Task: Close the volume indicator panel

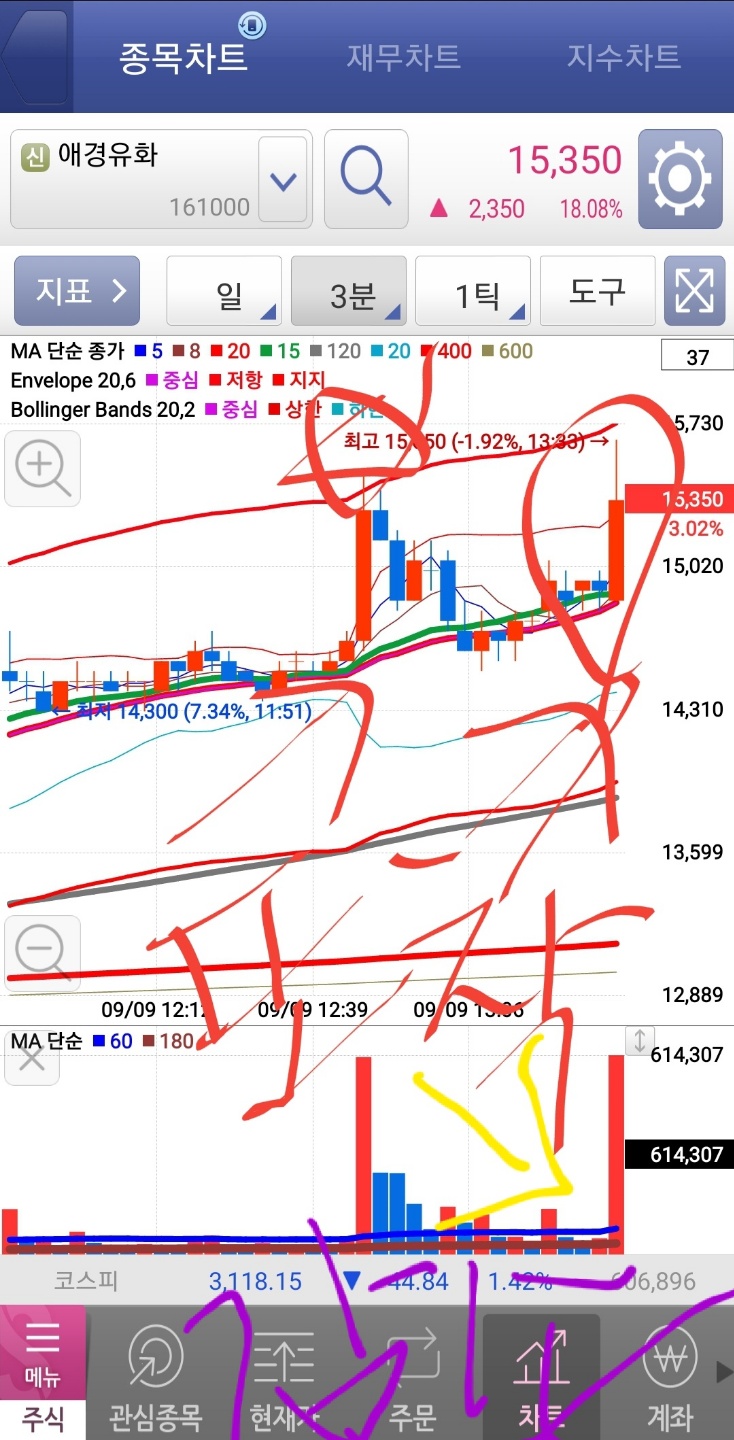Action: coord(32,1058)
